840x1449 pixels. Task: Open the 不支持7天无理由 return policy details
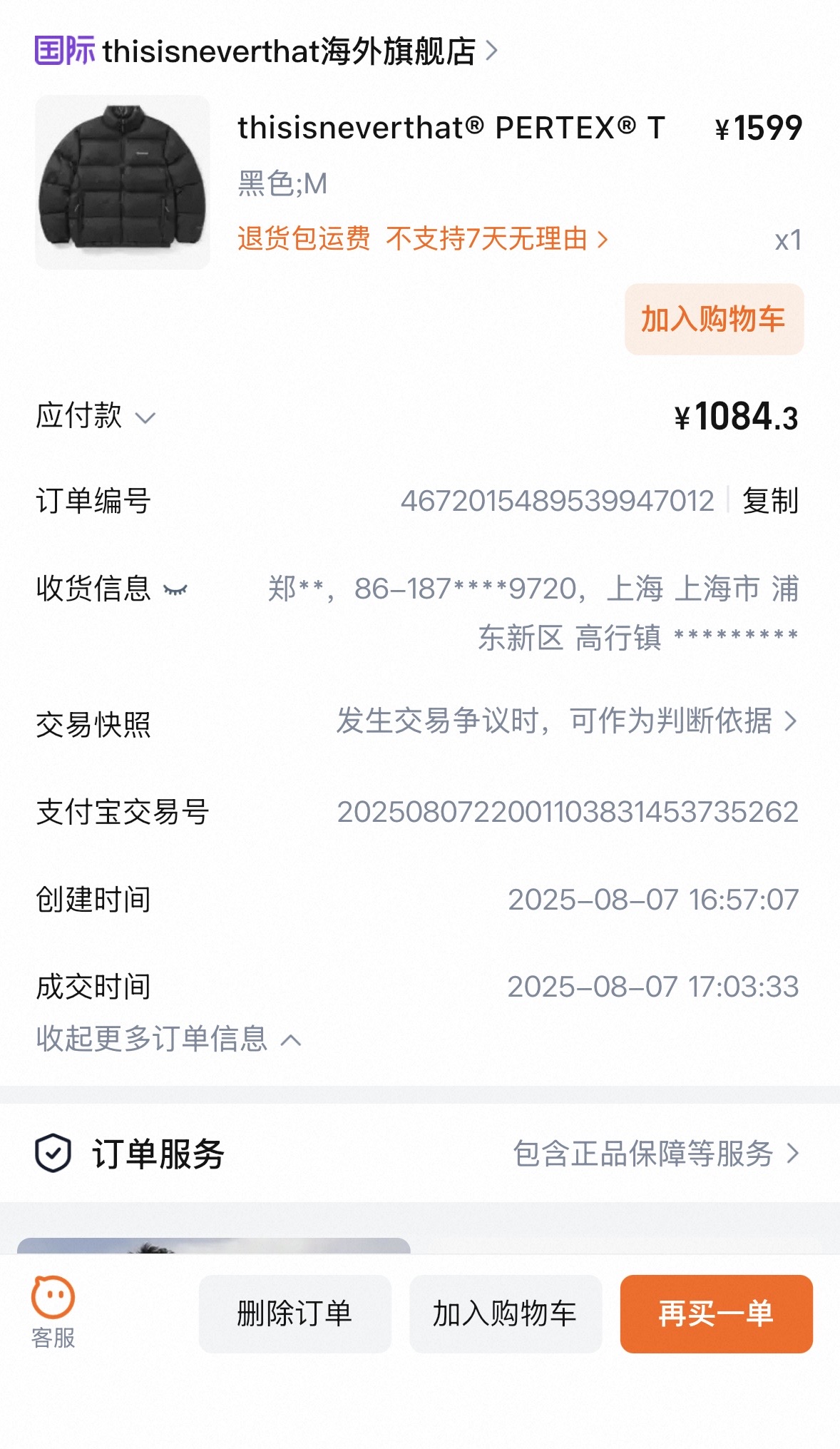click(497, 239)
